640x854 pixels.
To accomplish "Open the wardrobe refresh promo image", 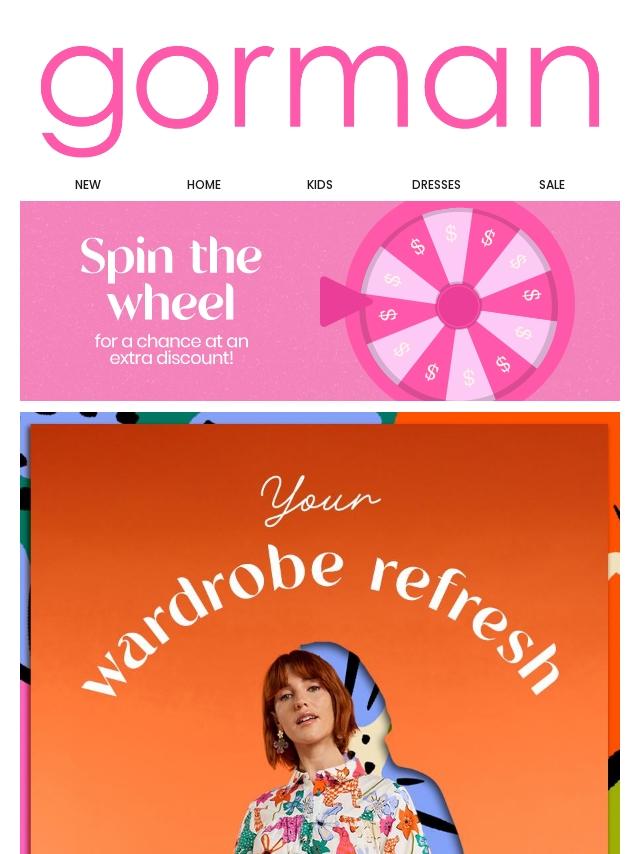I will [320, 640].
